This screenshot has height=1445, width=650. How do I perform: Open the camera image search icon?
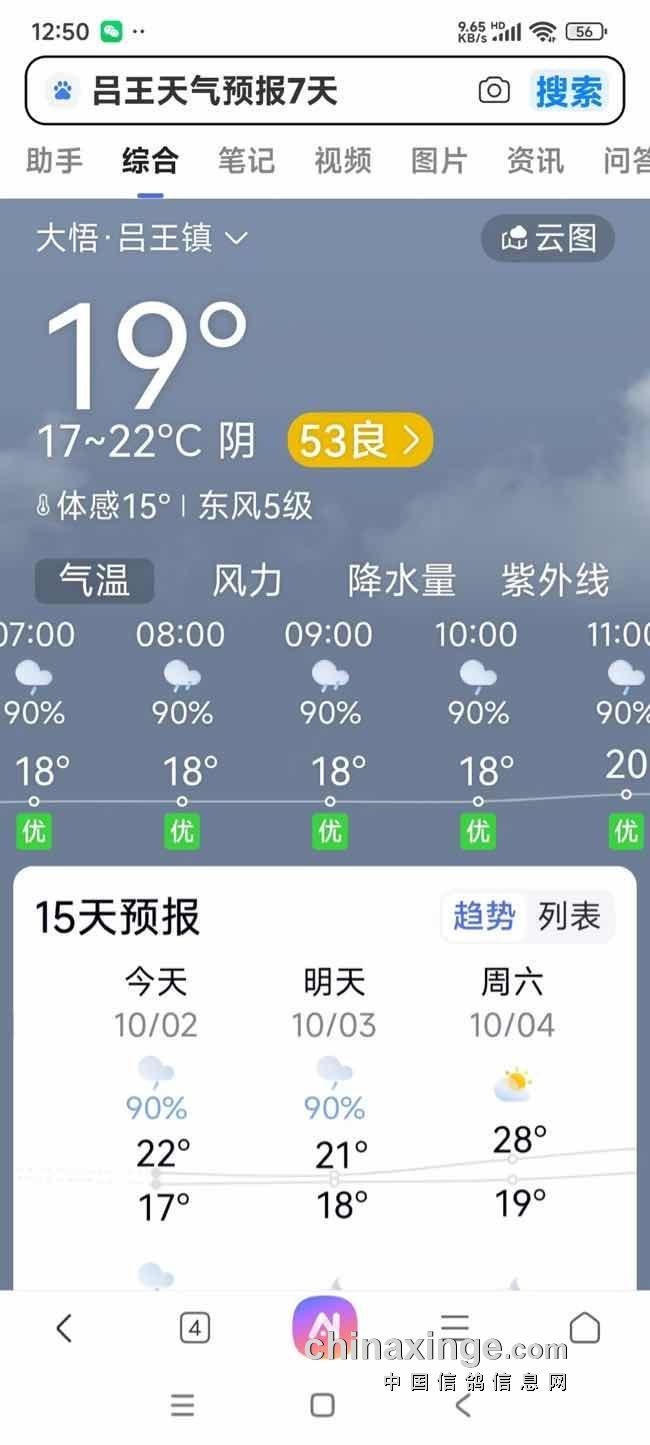[x=494, y=91]
